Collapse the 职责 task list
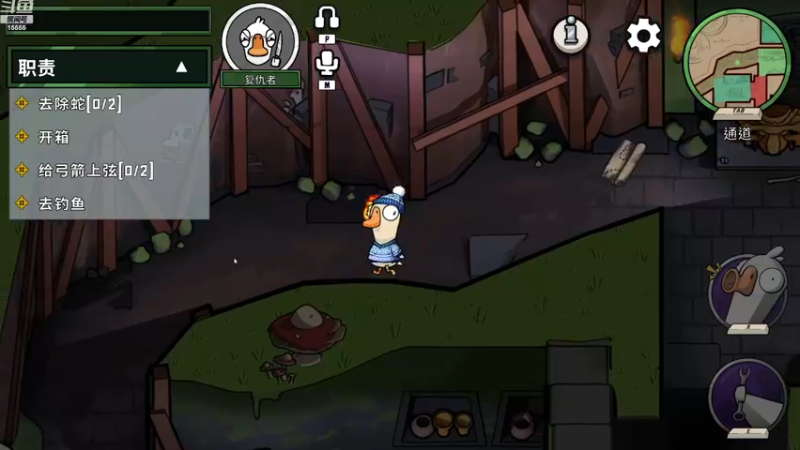800x450 pixels. pos(181,68)
